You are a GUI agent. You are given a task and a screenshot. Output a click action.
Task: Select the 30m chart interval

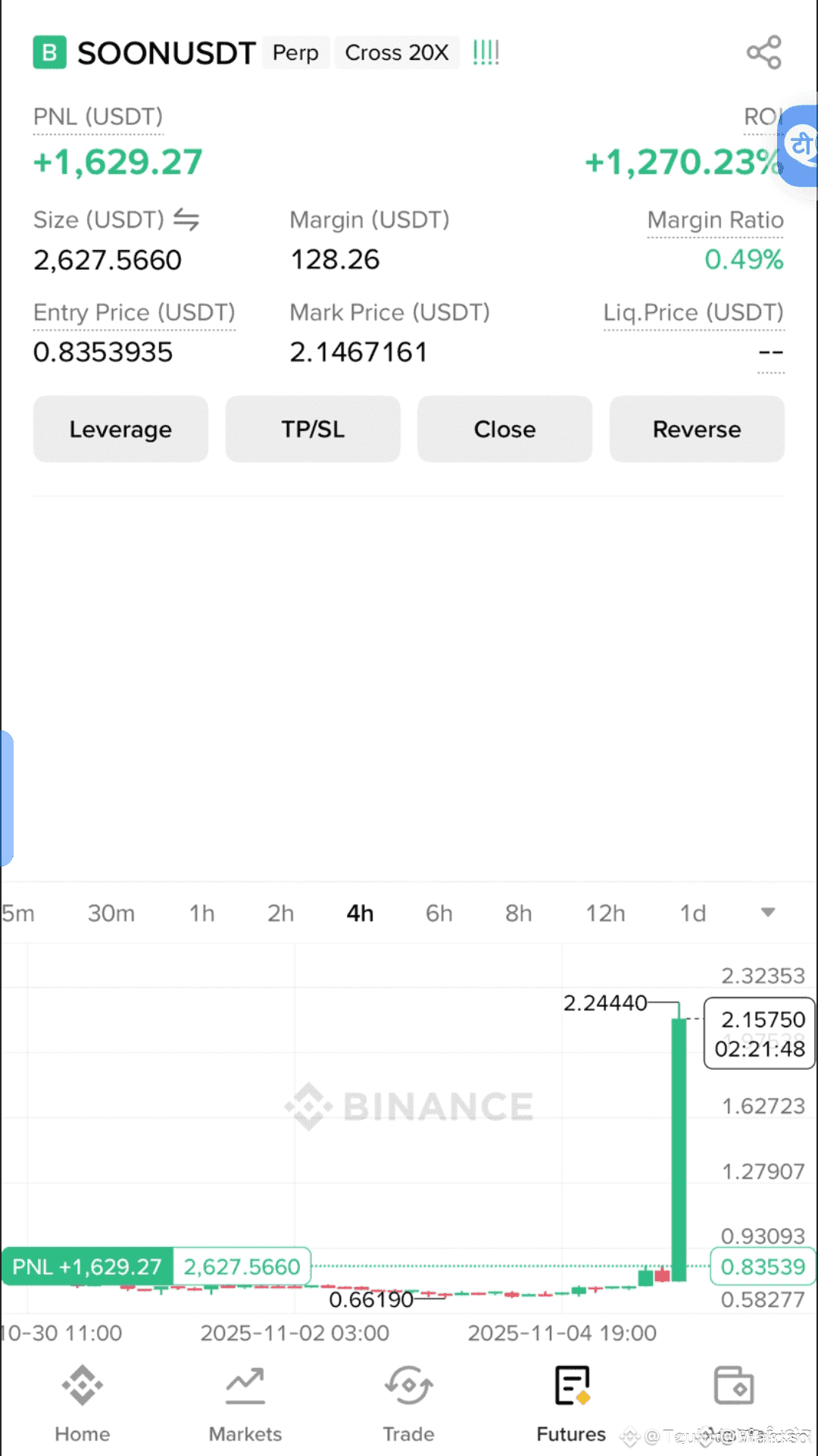111,913
